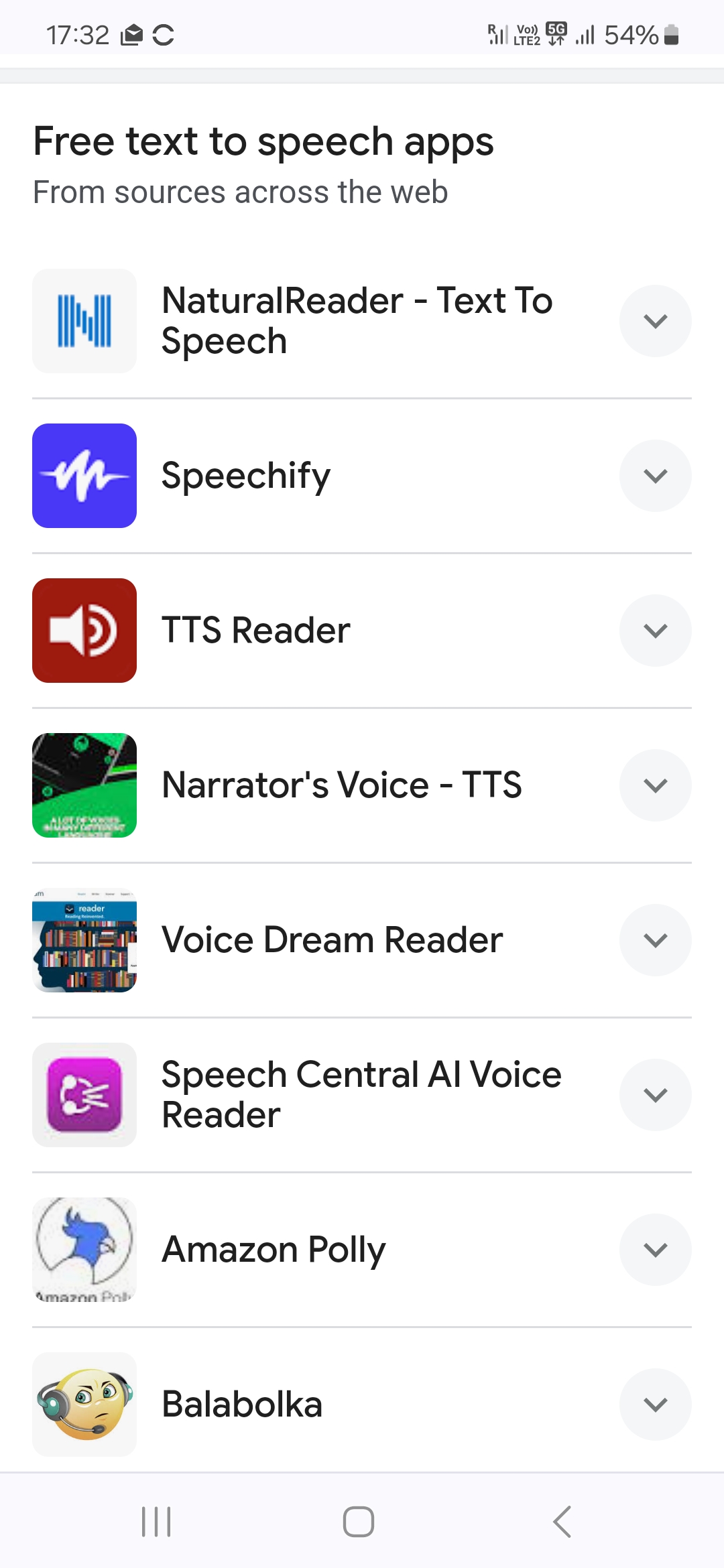The image size is (724, 1568).
Task: Open the recent apps overview
Action: [156, 1522]
